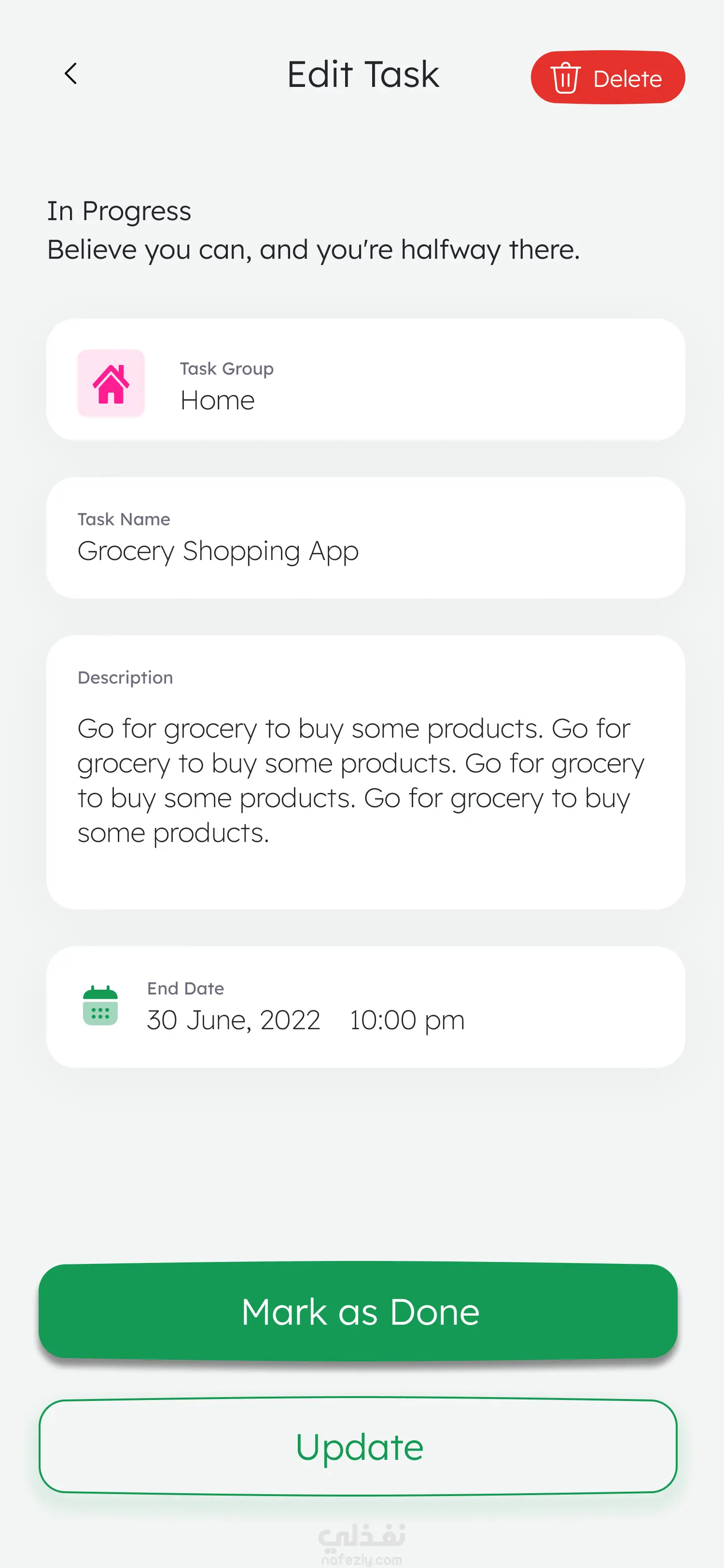724x1568 pixels.
Task: Go back using the top-left arrow
Action: (70, 74)
